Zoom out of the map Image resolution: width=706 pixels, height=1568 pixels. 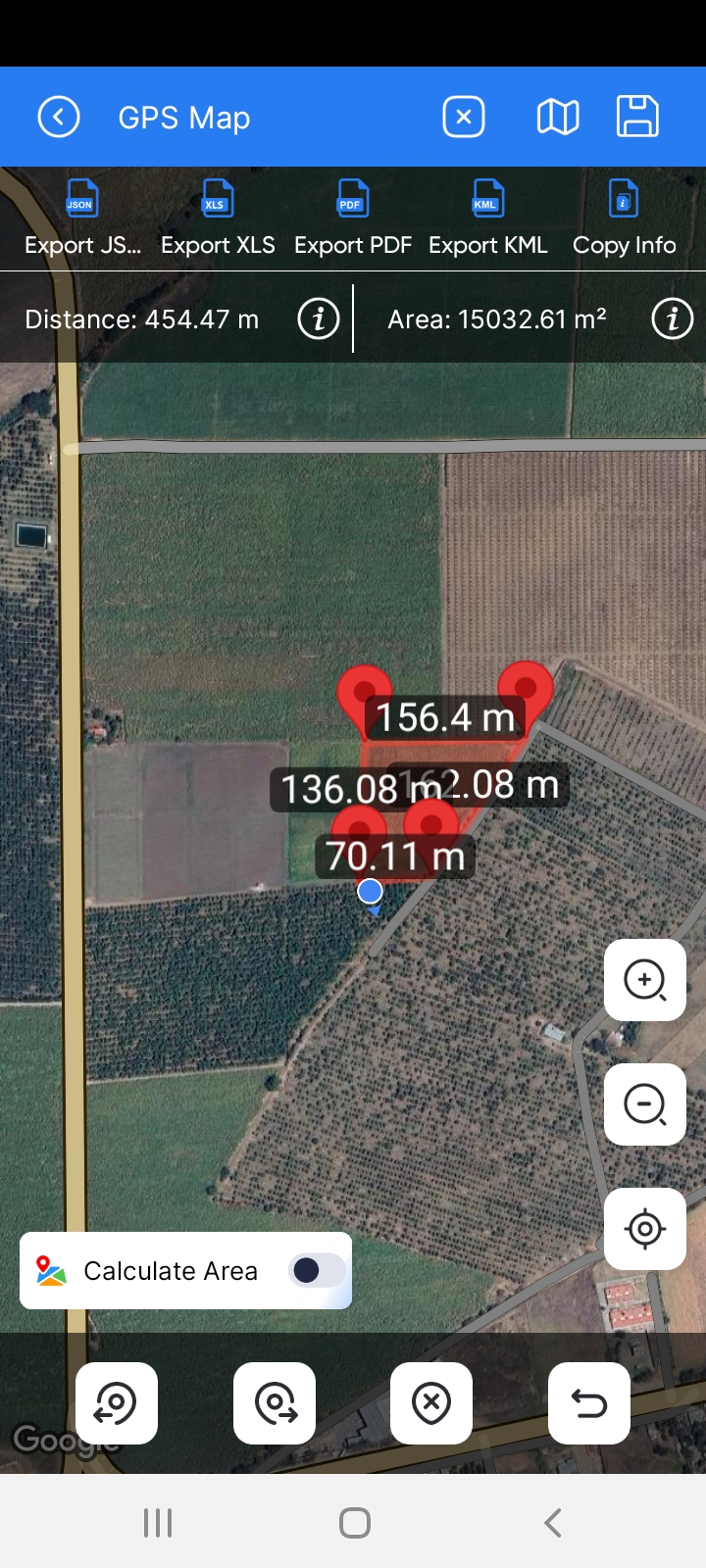tap(645, 1104)
